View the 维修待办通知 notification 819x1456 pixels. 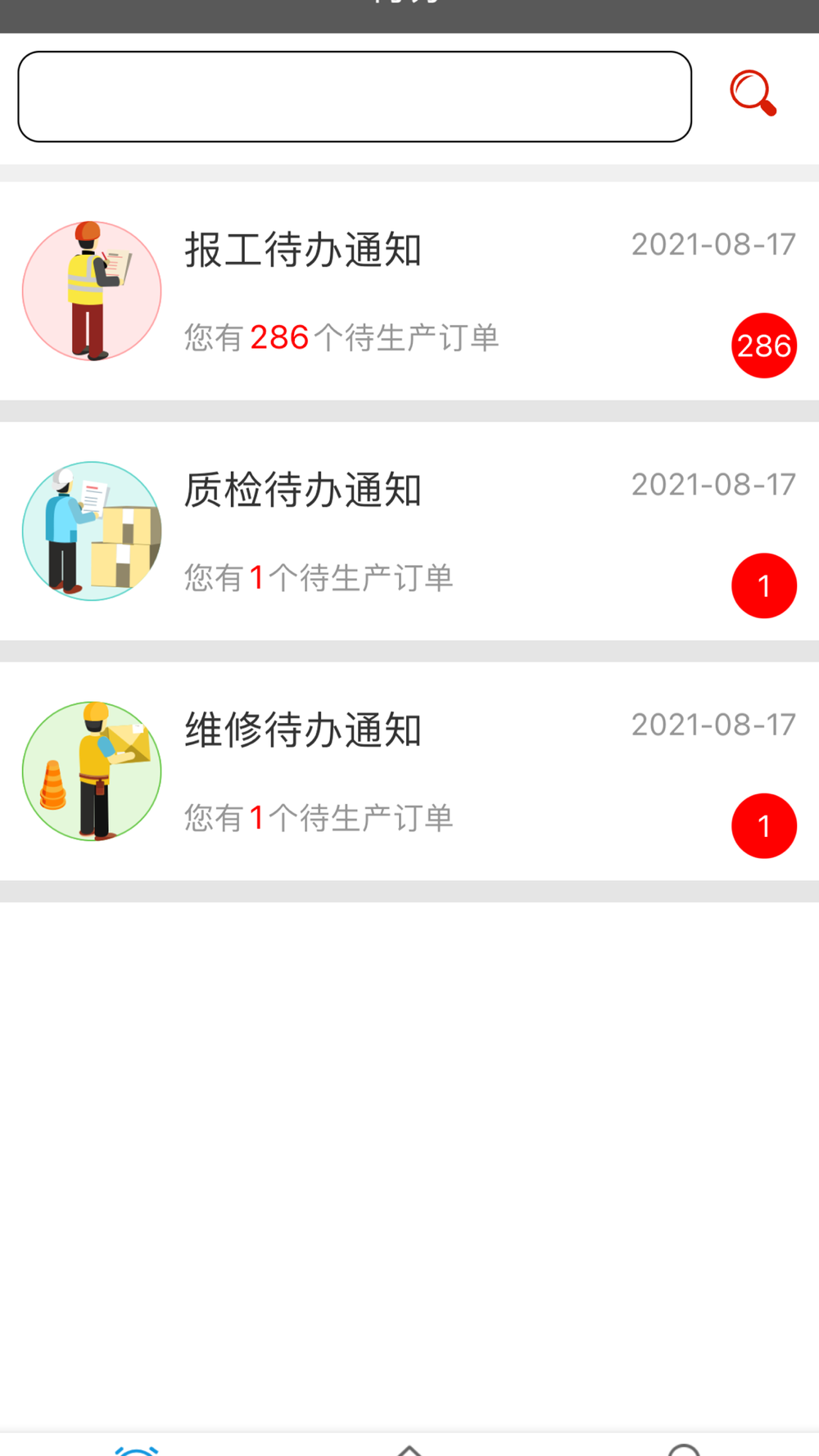(409, 771)
